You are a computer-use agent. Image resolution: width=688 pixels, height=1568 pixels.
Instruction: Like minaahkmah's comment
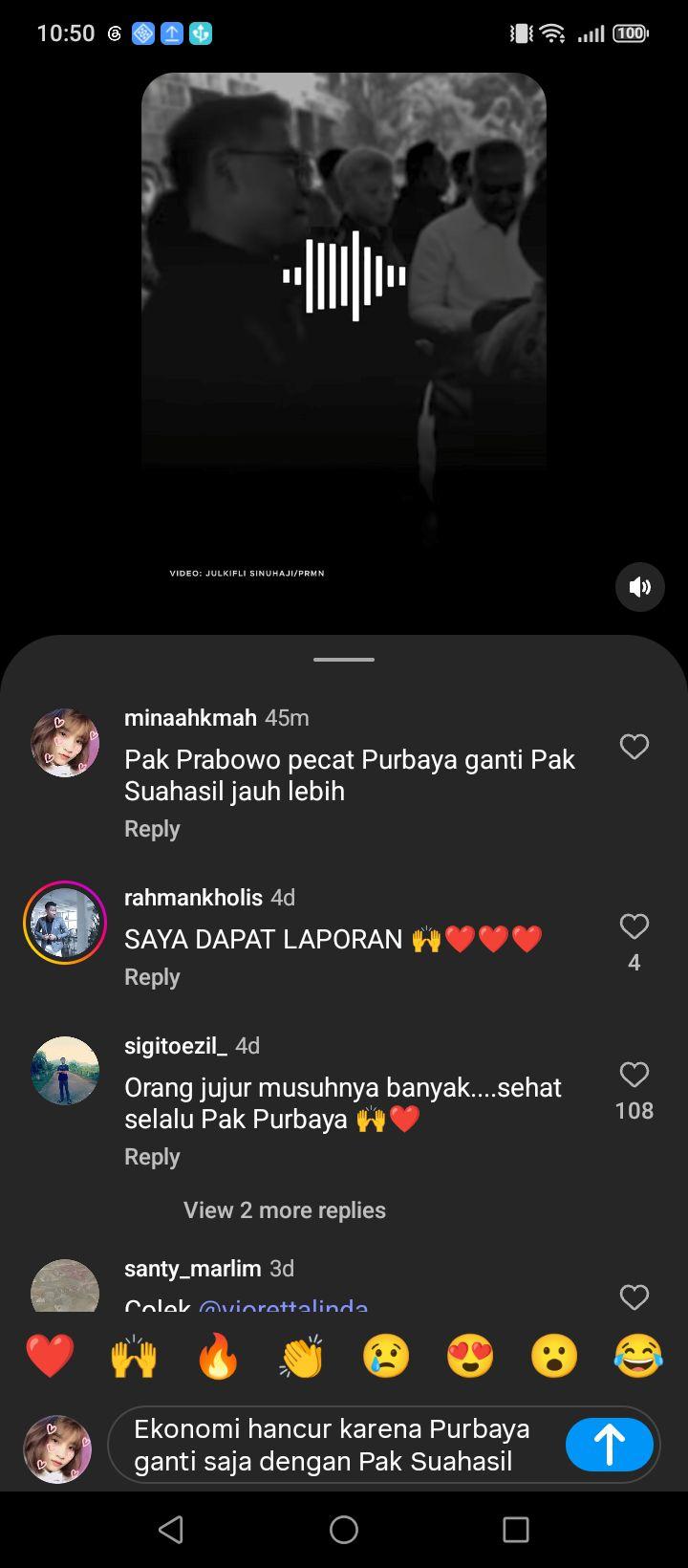coord(634,747)
